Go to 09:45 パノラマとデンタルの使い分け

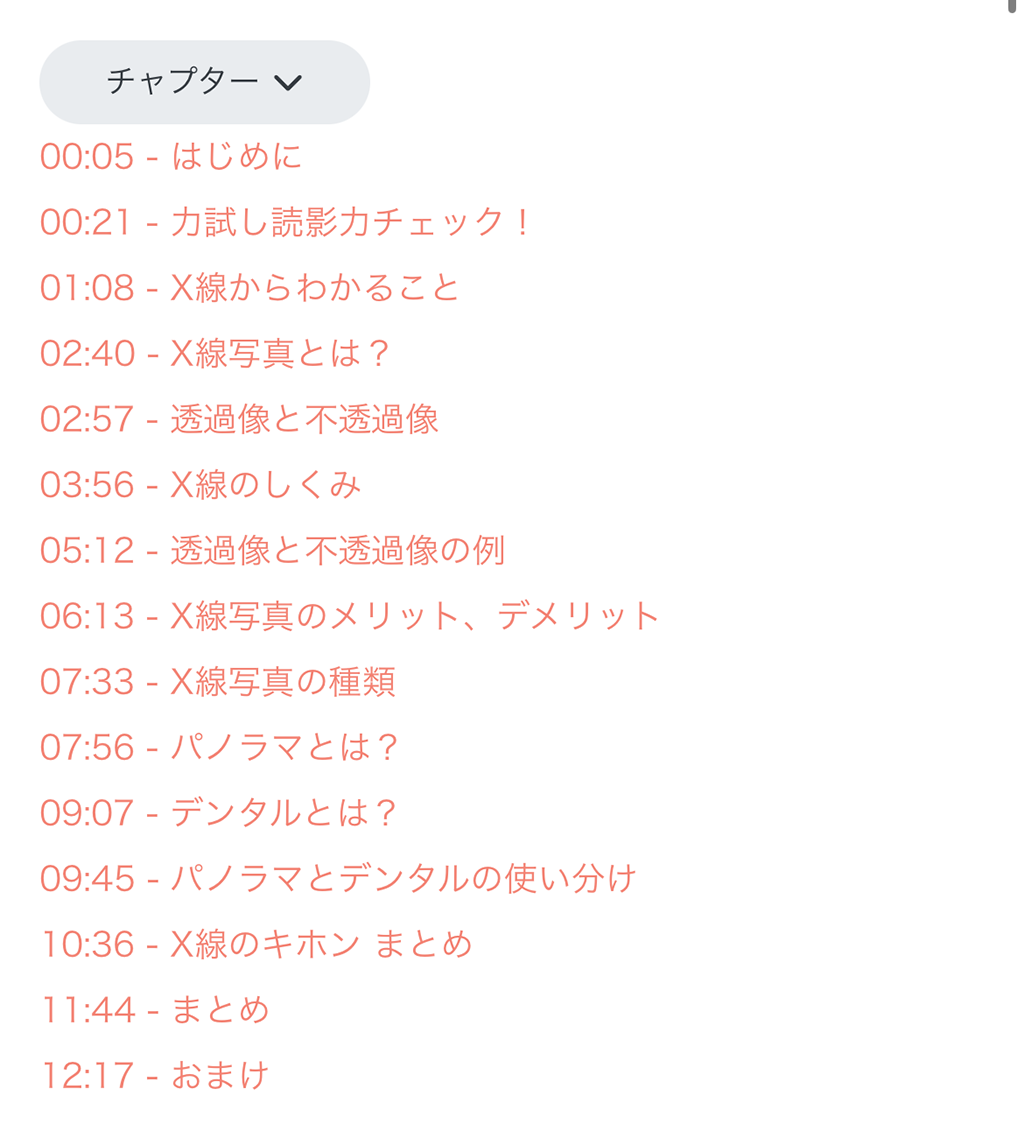tap(338, 879)
